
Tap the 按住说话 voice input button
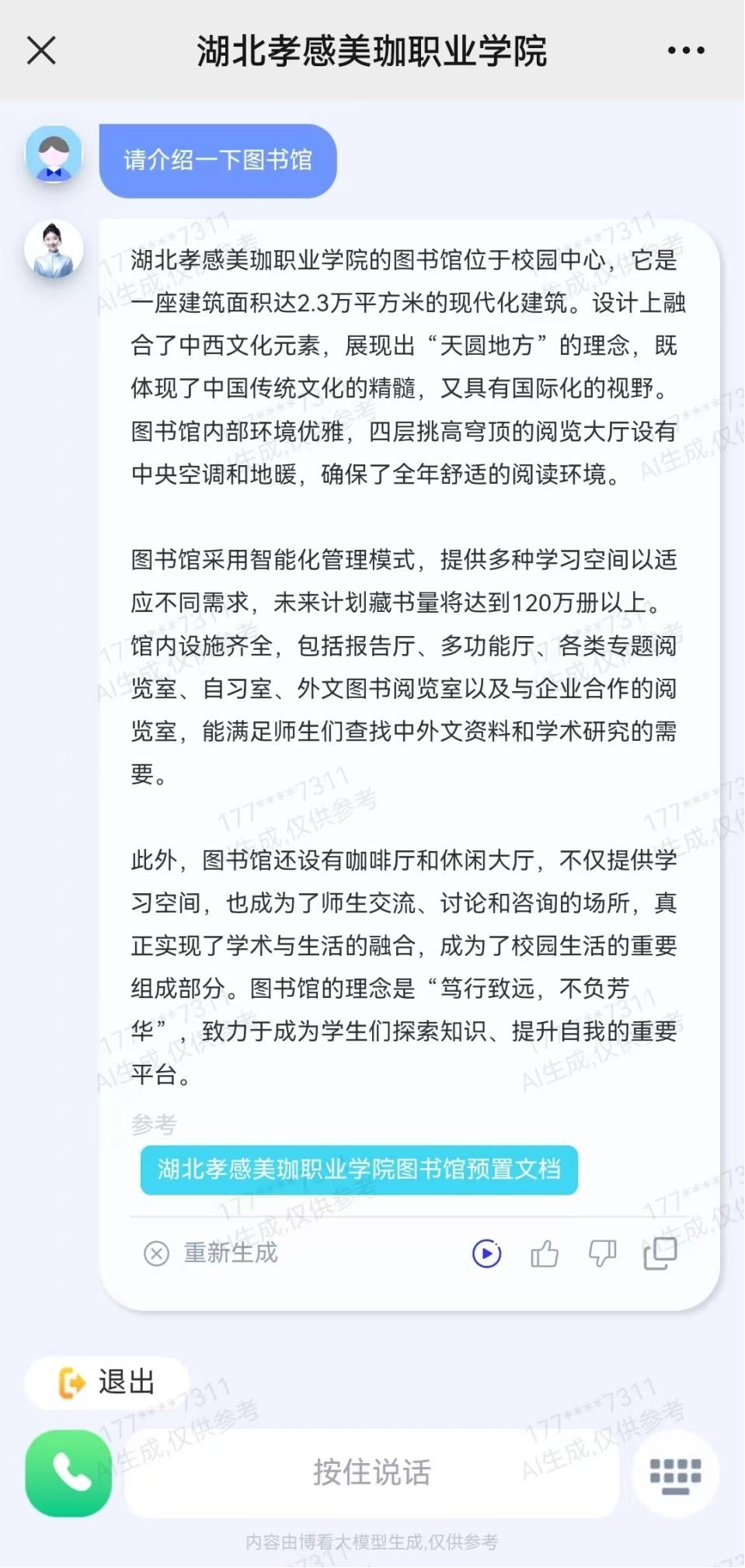pos(371,1472)
